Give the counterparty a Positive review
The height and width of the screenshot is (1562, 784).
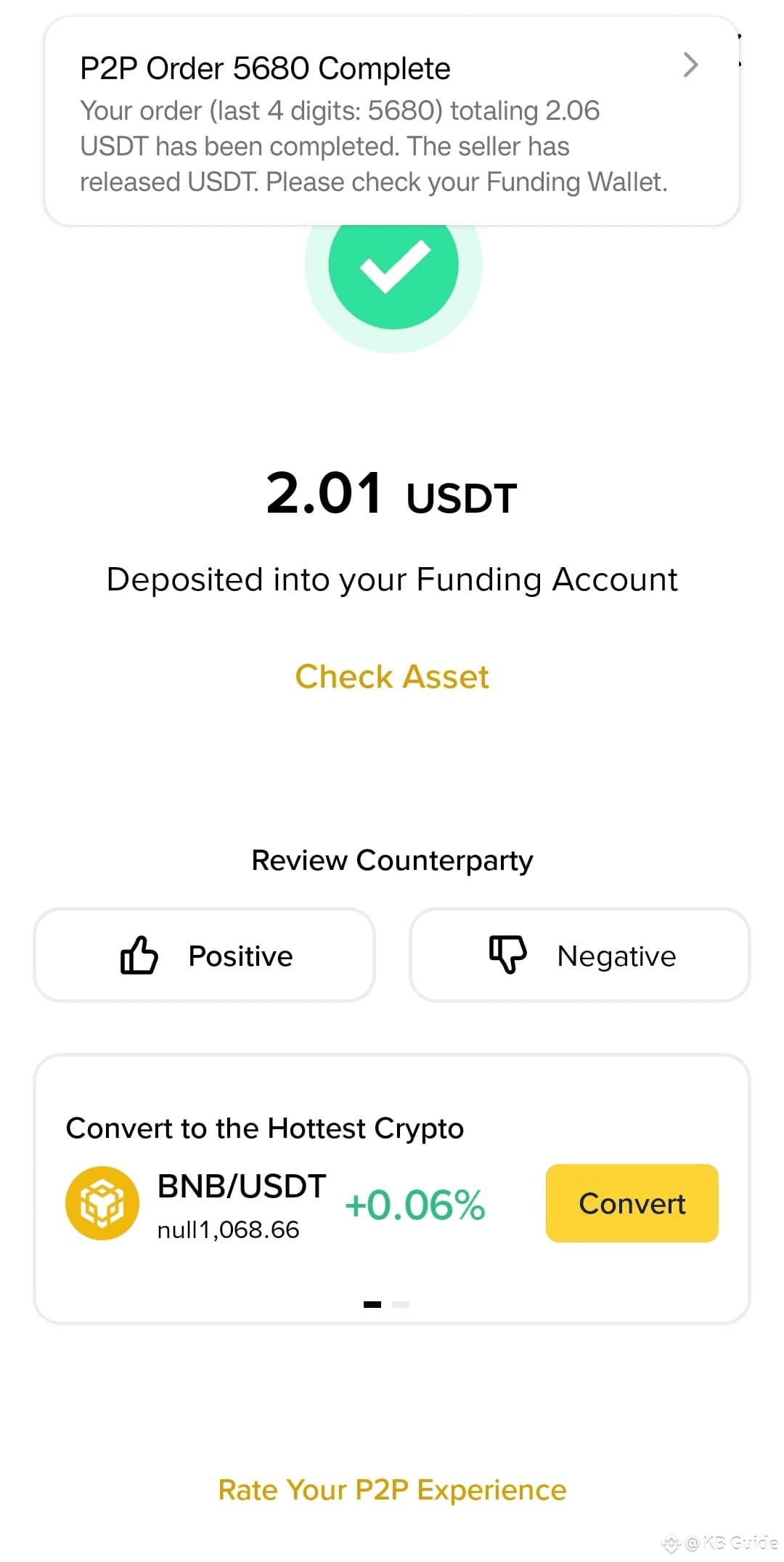click(205, 955)
